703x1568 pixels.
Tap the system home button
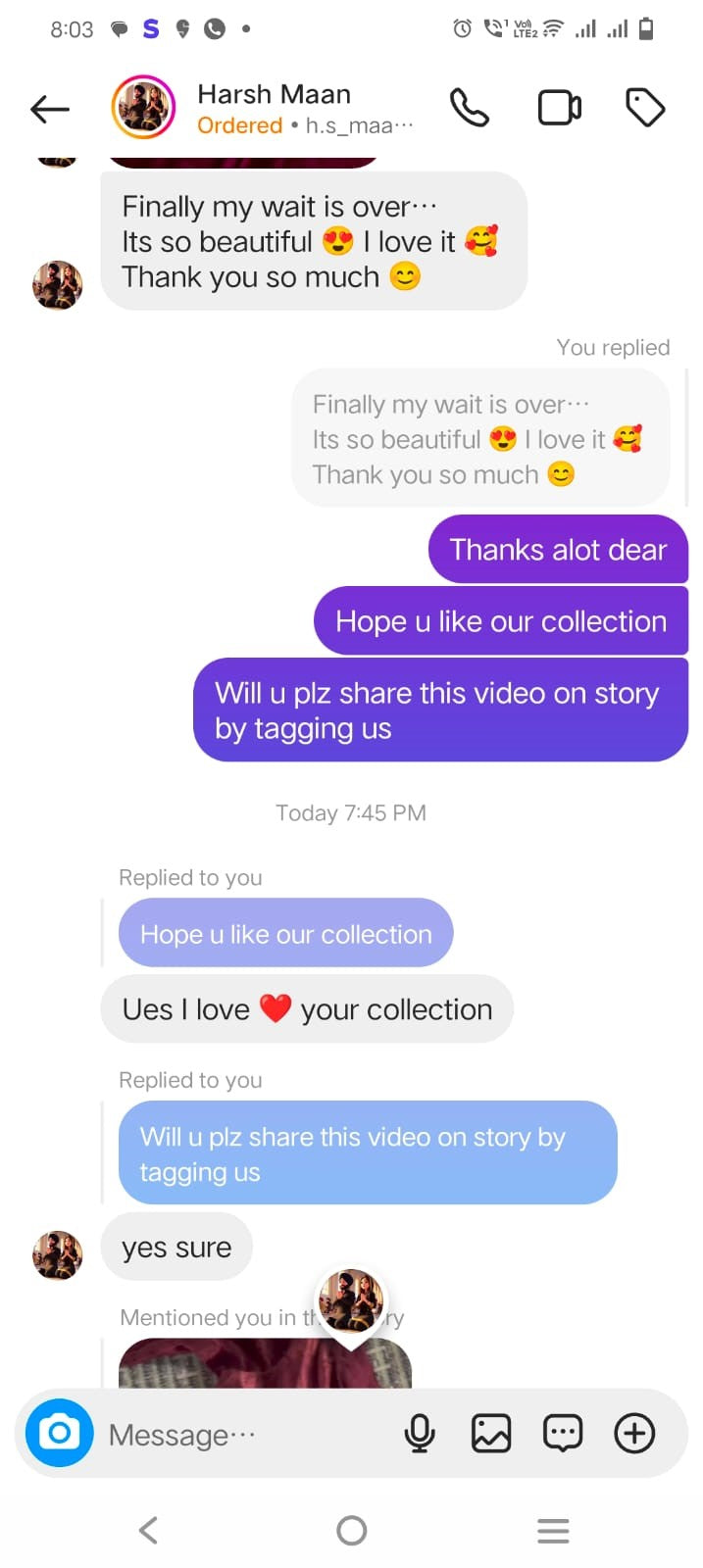pyautogui.click(x=351, y=1530)
